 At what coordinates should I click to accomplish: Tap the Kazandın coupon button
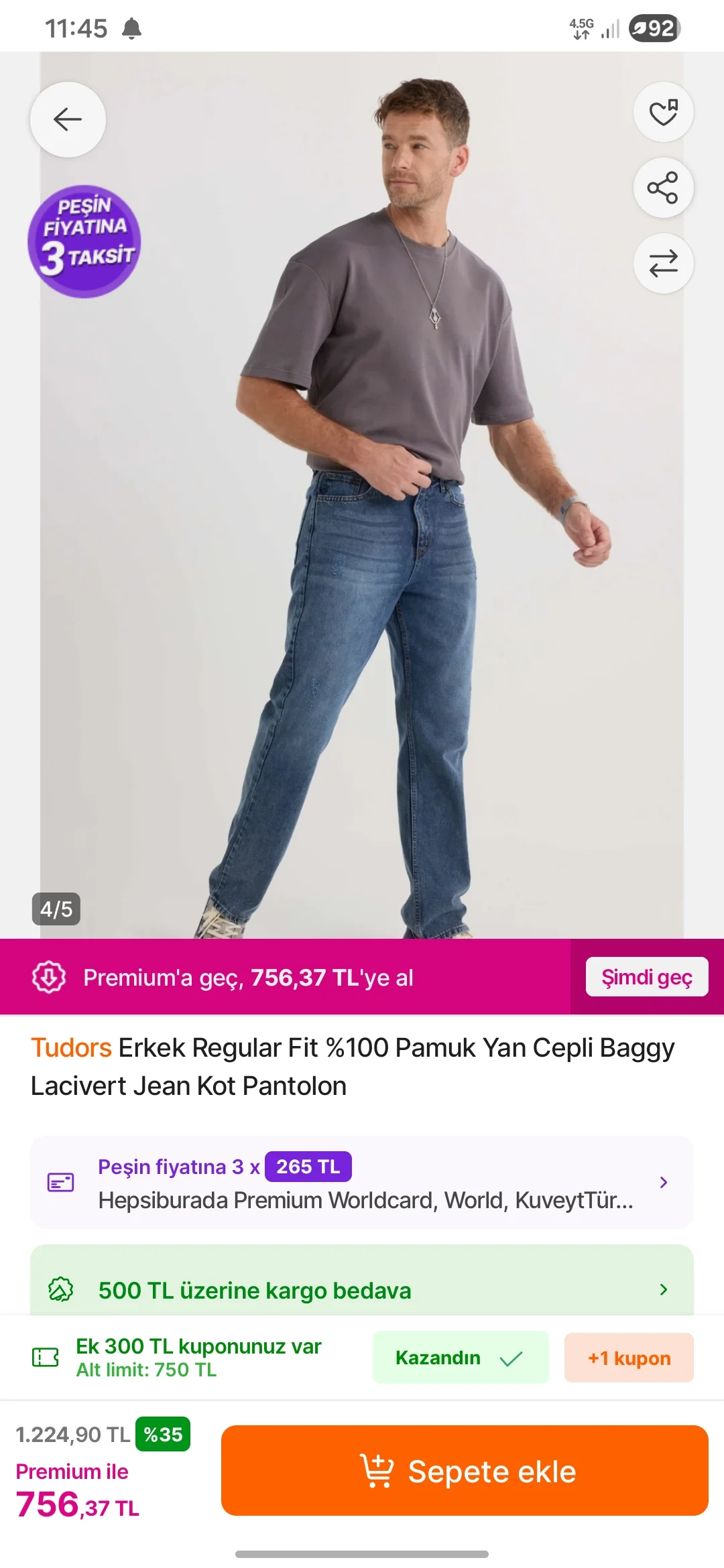tap(460, 1358)
